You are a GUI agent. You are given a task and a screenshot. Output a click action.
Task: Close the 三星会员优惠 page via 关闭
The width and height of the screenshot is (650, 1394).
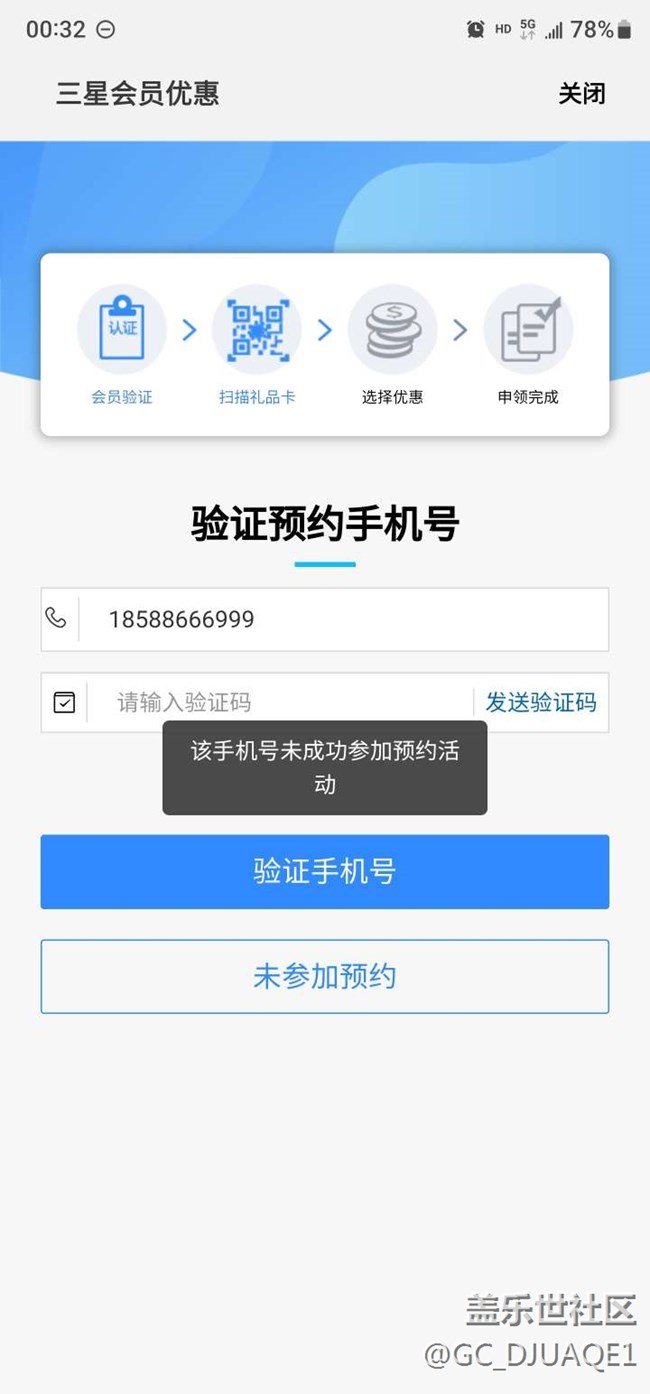[581, 94]
